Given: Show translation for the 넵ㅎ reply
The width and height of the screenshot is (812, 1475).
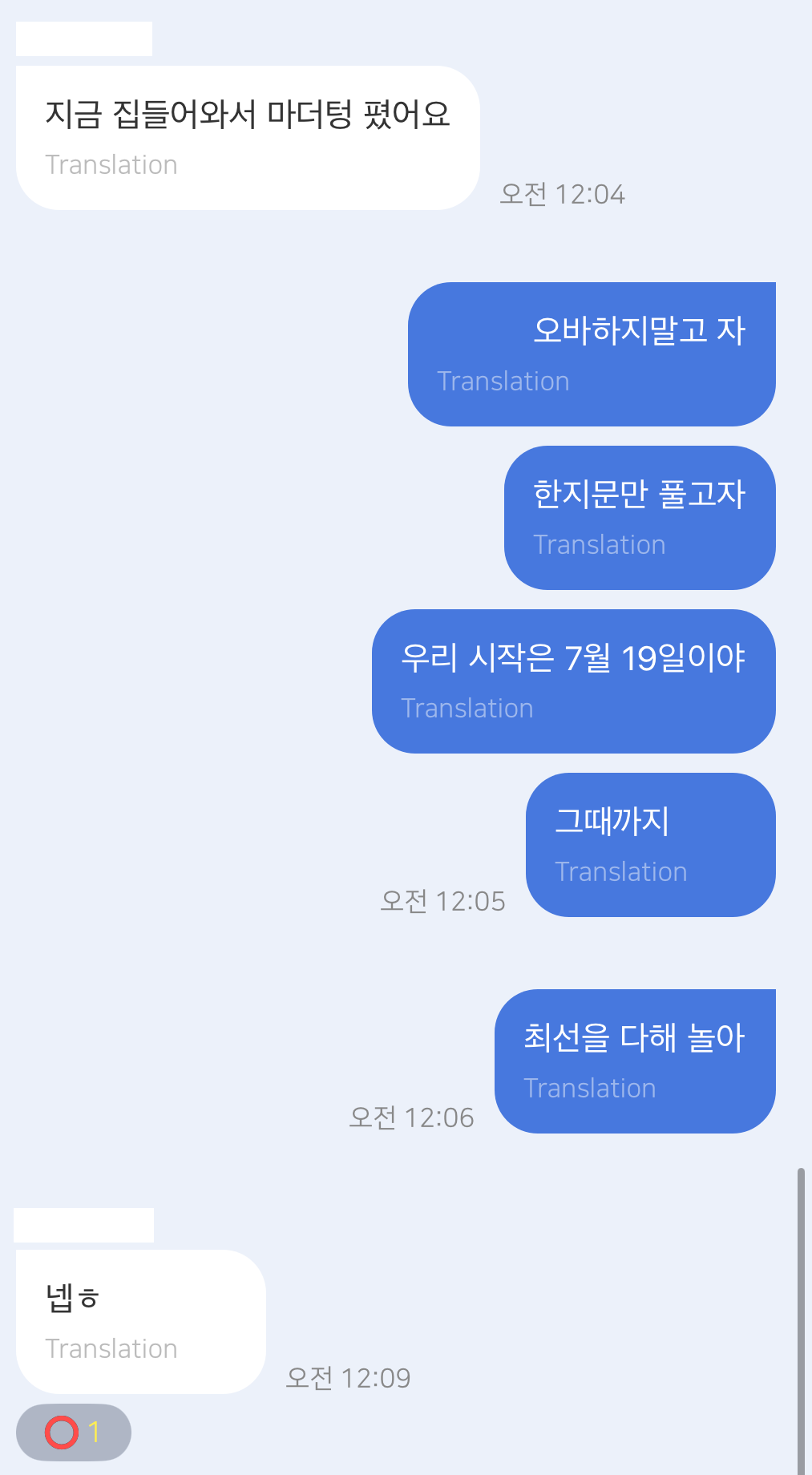Looking at the screenshot, I should coord(112,1348).
